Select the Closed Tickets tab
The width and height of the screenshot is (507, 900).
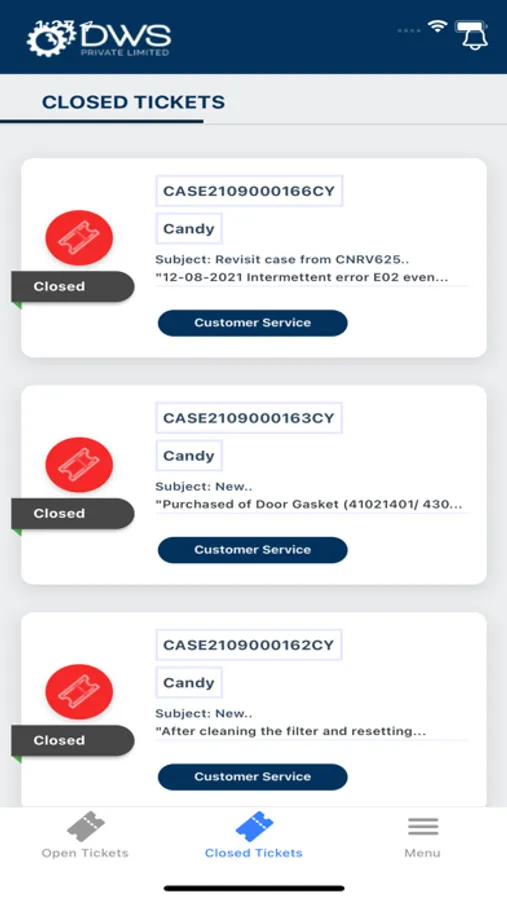pyautogui.click(x=254, y=835)
